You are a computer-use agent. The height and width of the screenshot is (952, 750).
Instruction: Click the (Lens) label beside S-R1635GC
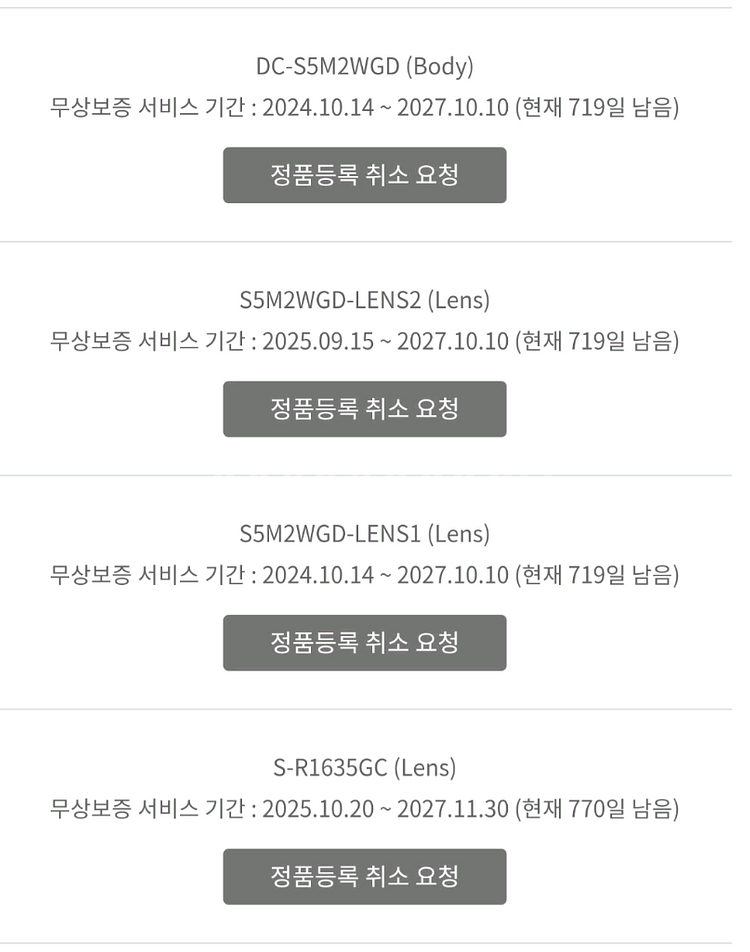pos(425,768)
